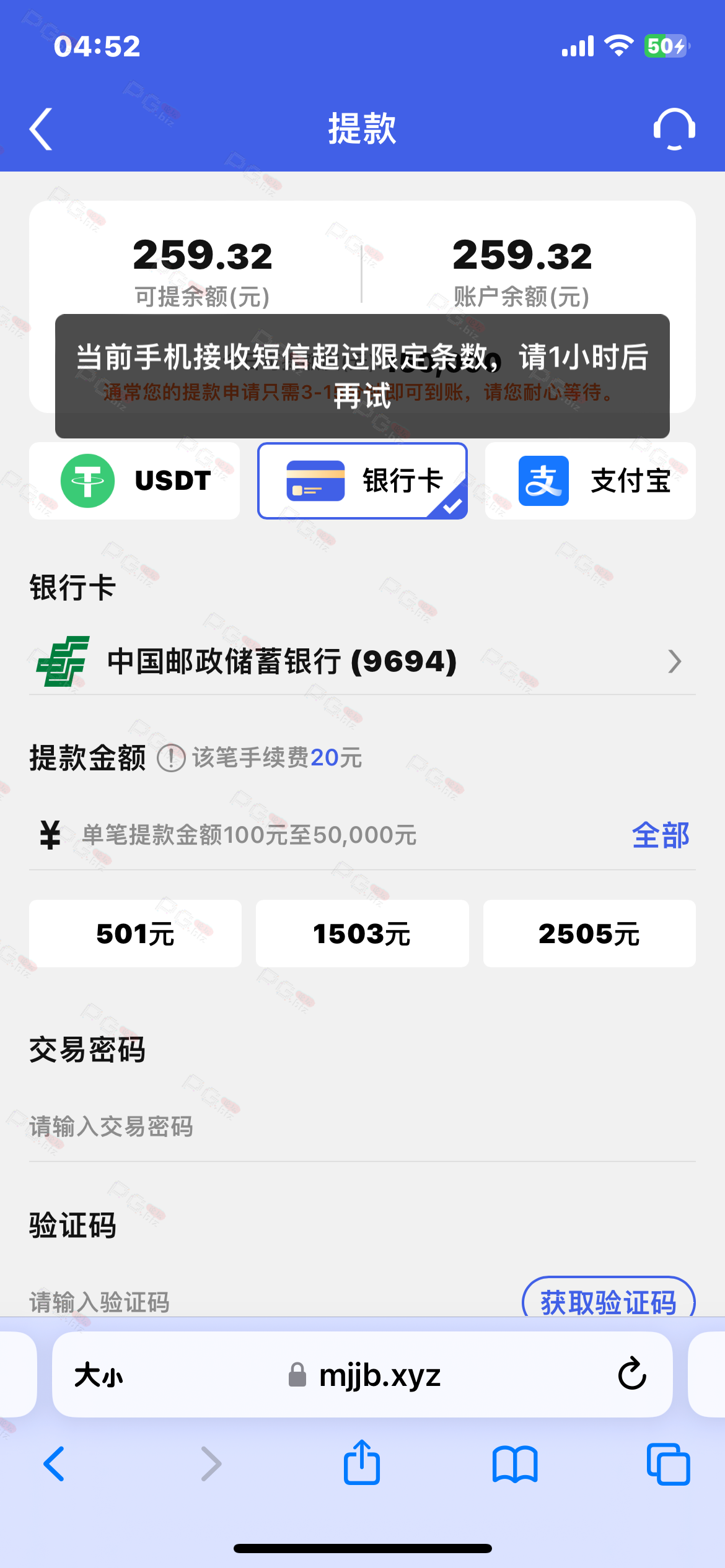Tap 获取验证码 to request code

609,1299
